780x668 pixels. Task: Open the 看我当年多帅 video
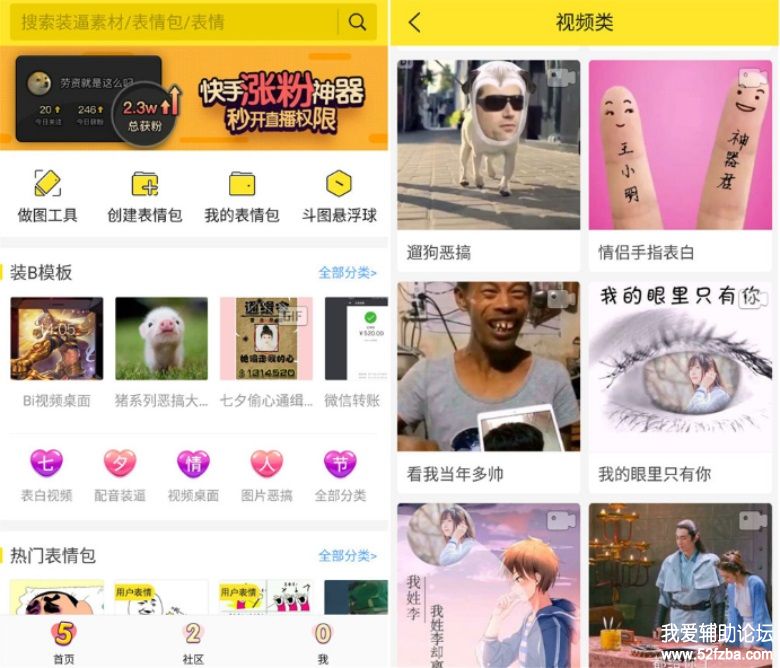[488, 380]
